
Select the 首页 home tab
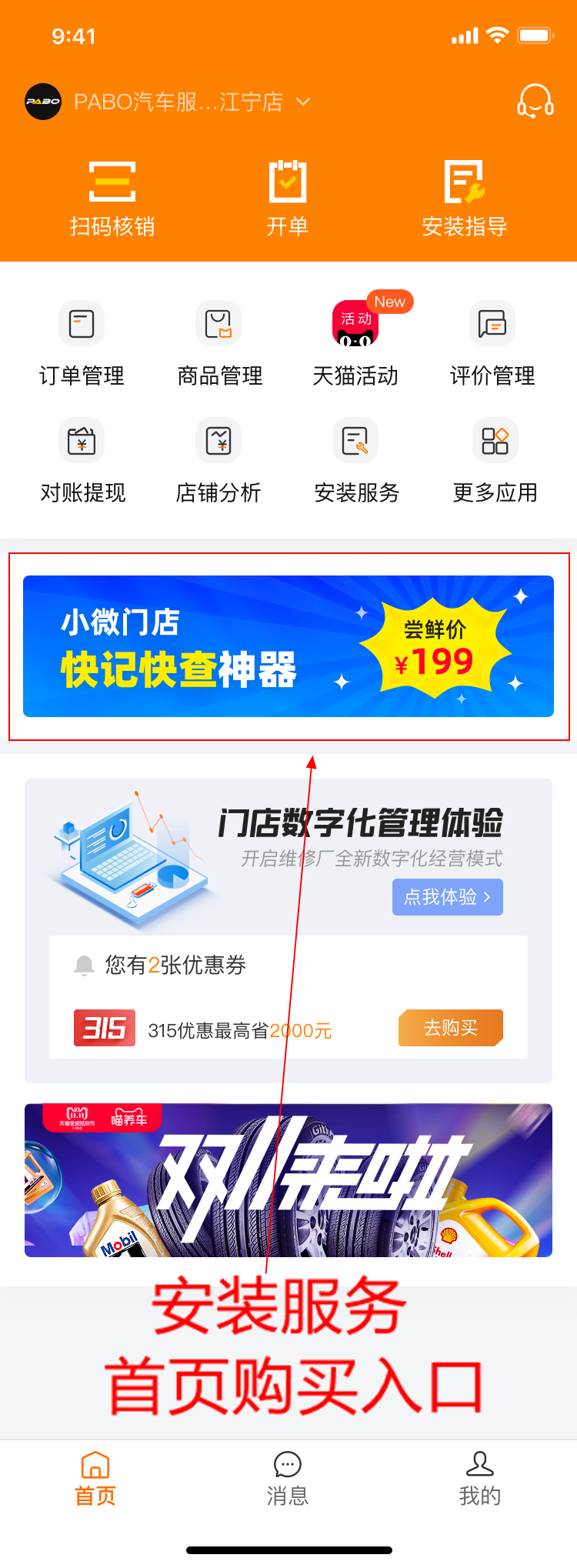coord(95,1479)
